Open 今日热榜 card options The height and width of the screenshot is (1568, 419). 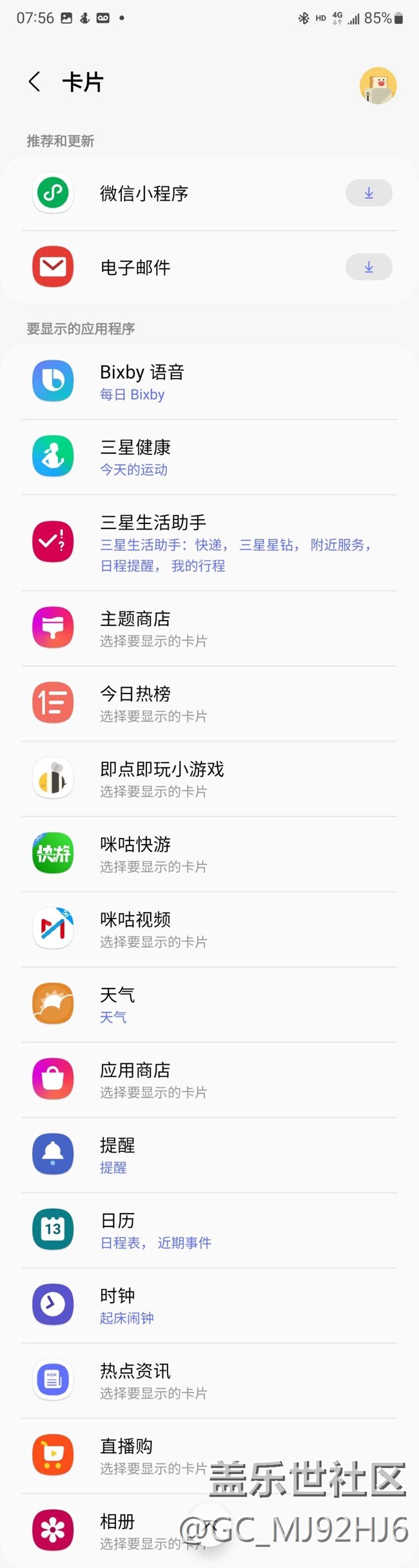pyautogui.click(x=209, y=704)
